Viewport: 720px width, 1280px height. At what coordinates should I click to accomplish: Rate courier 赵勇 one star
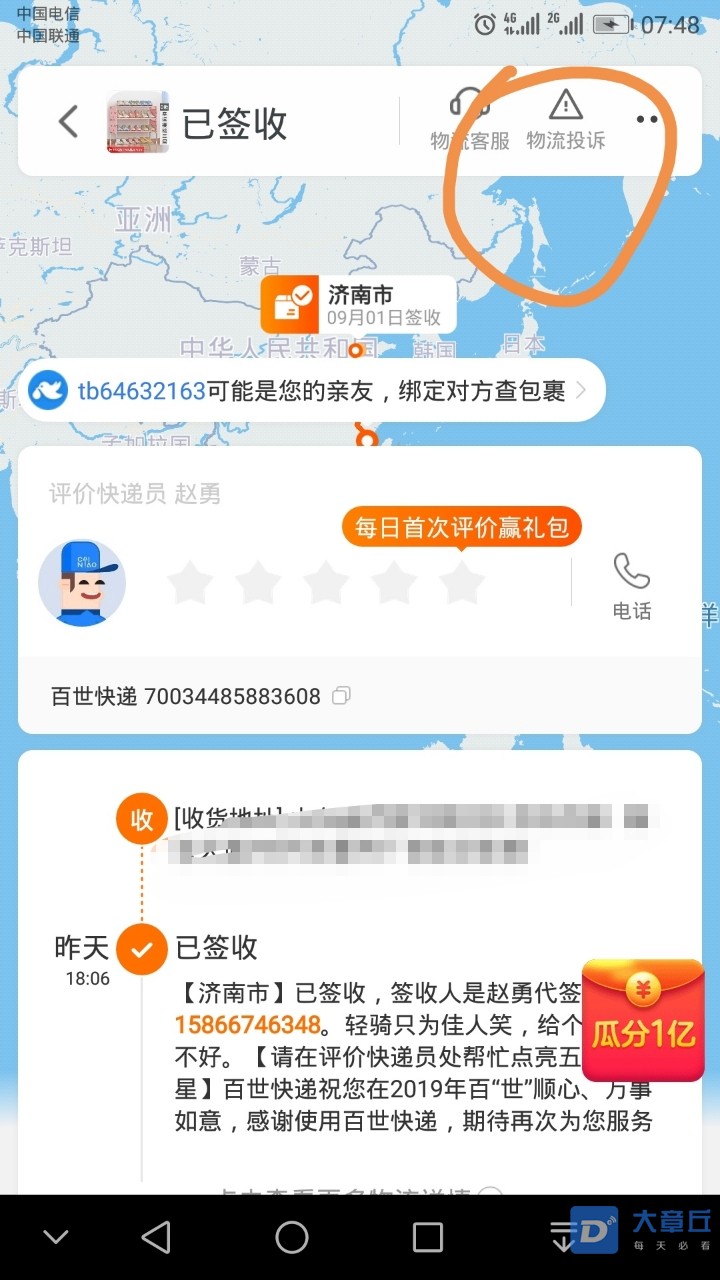pyautogui.click(x=190, y=582)
